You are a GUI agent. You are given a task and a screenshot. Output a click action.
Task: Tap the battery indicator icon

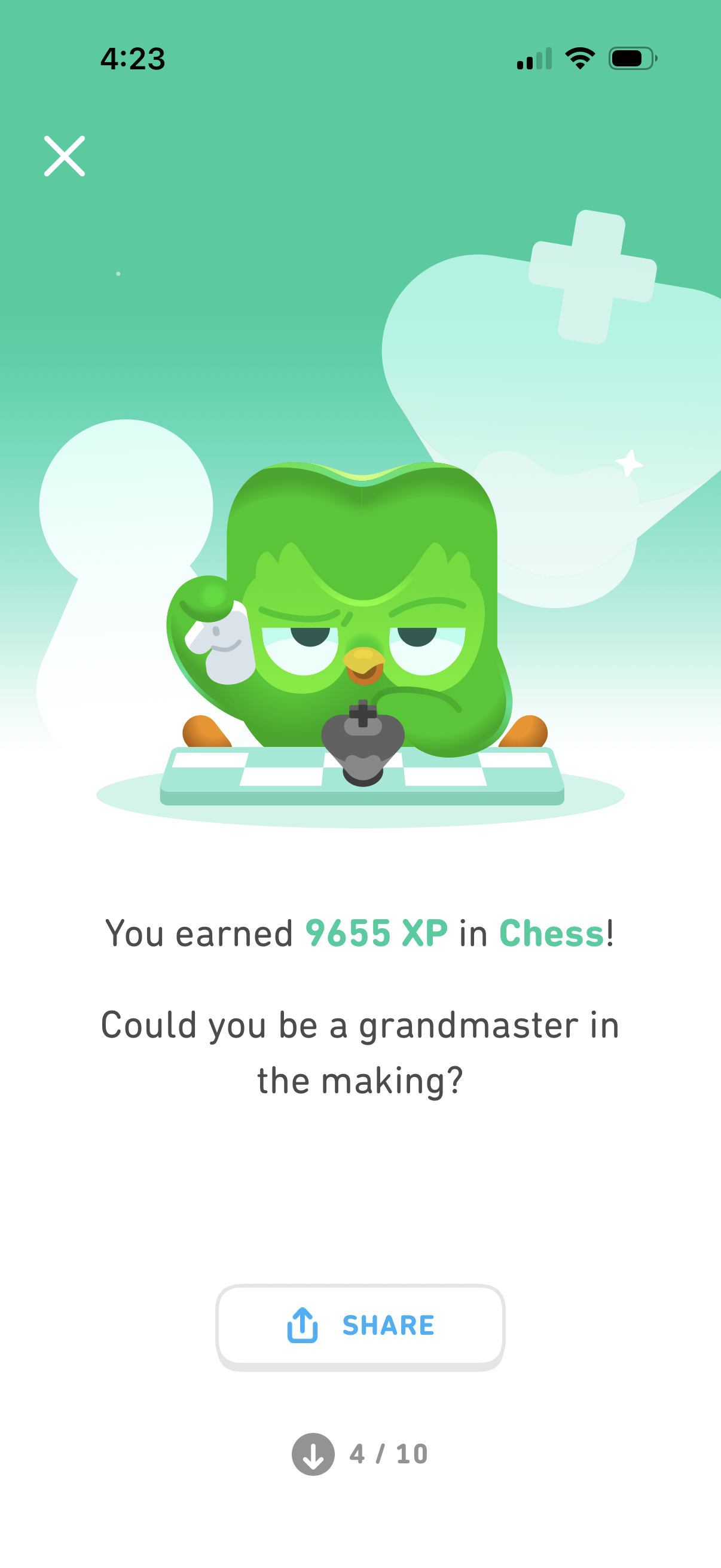pyautogui.click(x=631, y=58)
